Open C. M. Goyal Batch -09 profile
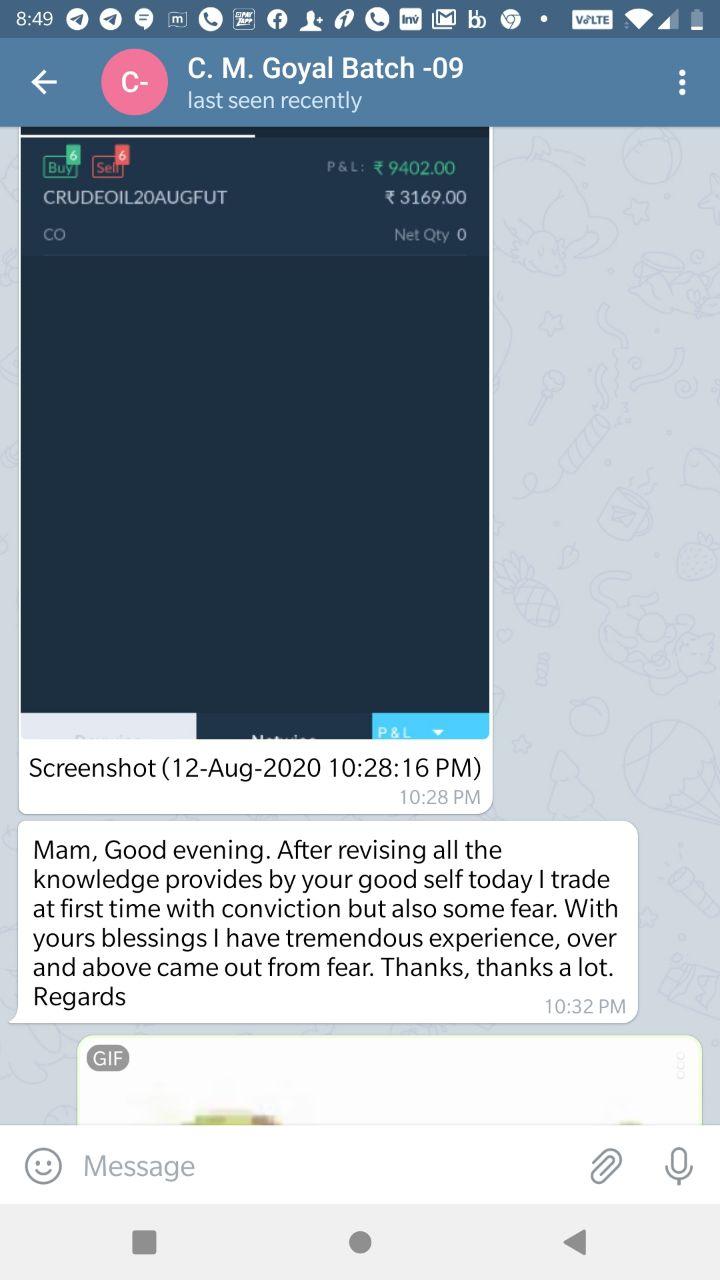 pyautogui.click(x=325, y=83)
